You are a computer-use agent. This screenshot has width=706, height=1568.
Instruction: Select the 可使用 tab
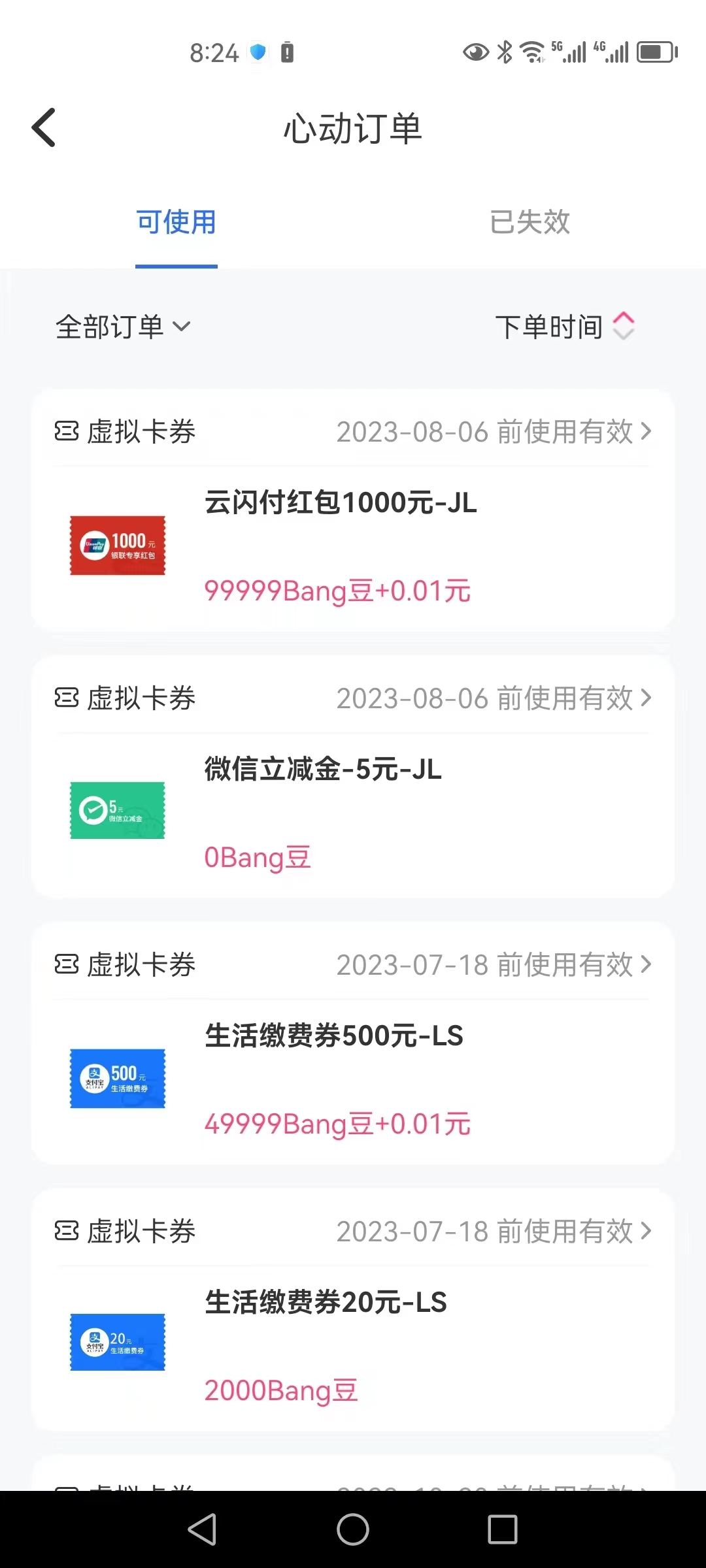(x=176, y=222)
